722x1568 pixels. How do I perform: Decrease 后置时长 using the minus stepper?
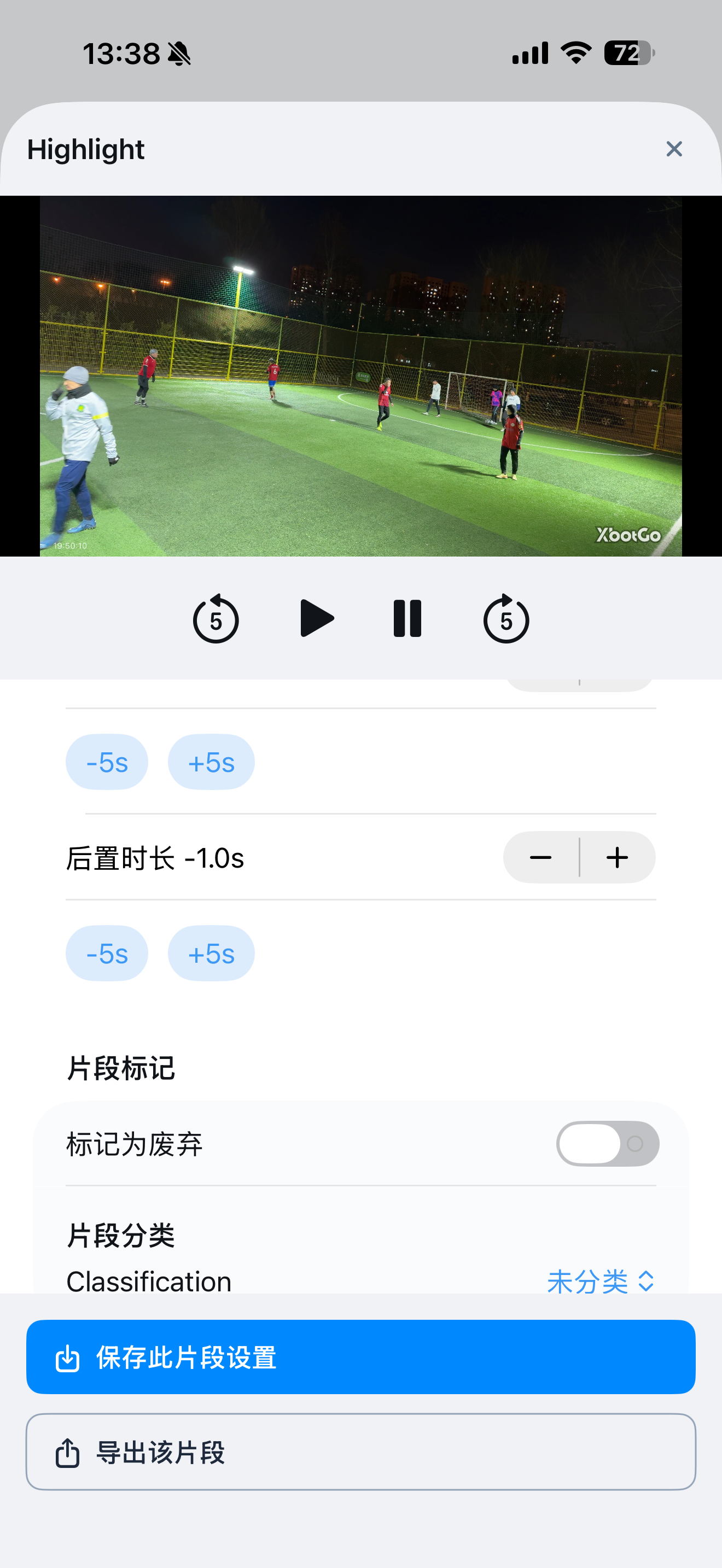tap(539, 858)
